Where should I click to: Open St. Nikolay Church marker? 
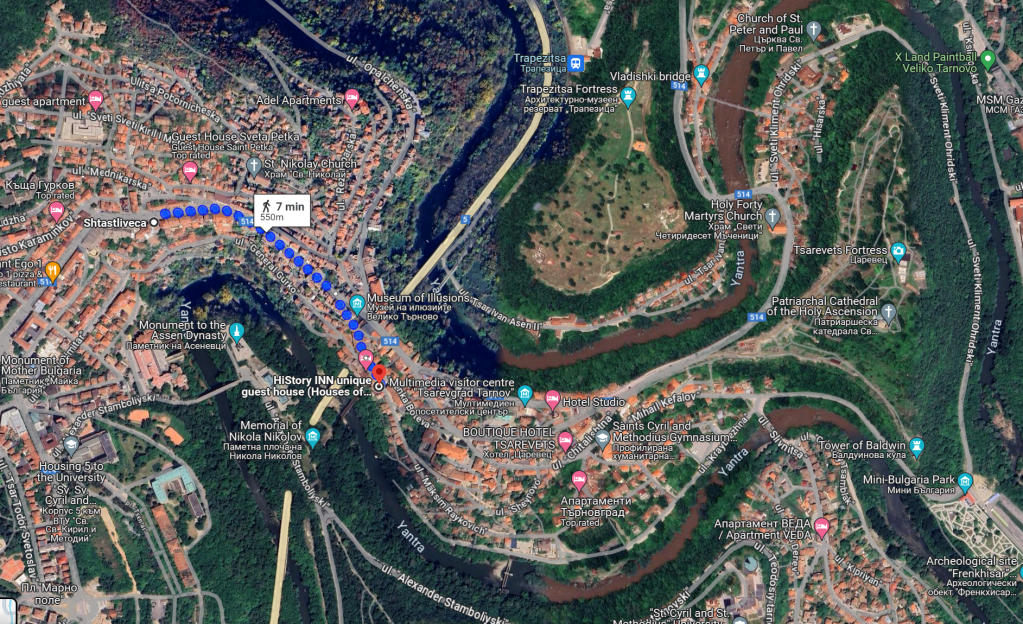tap(254, 164)
